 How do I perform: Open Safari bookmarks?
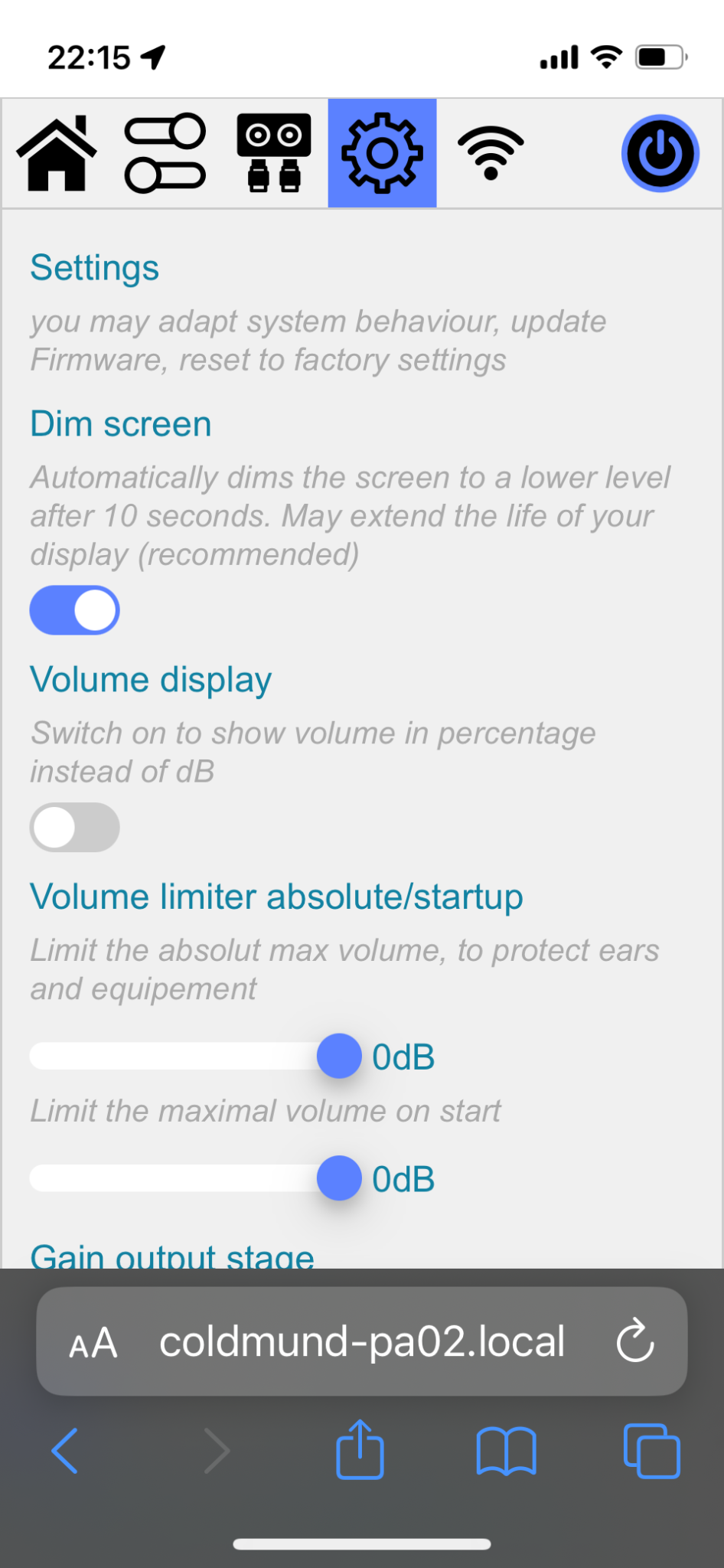click(x=506, y=1451)
